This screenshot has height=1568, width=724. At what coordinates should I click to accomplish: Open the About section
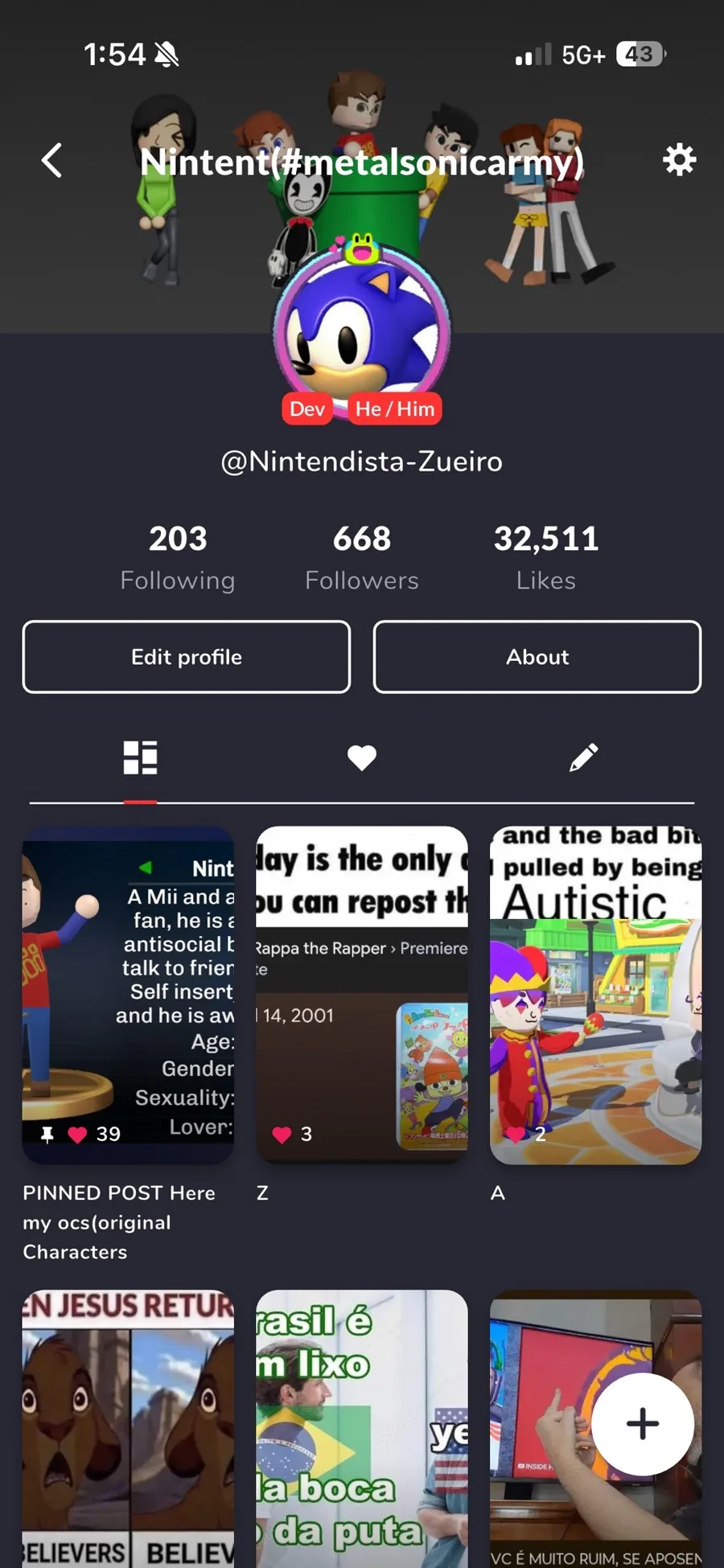(537, 657)
